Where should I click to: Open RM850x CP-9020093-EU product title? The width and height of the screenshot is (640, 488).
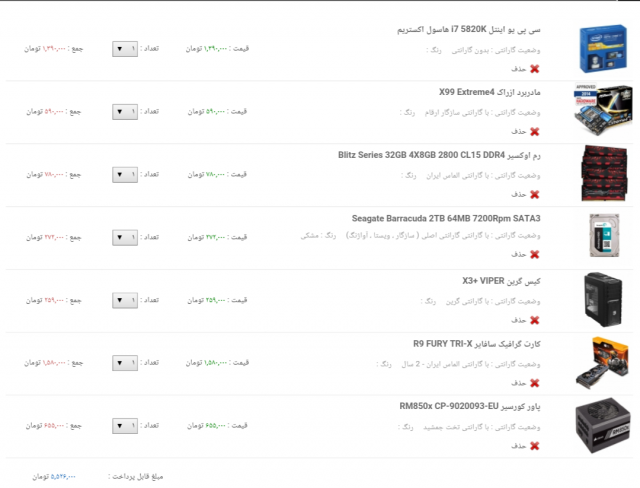click(x=470, y=407)
